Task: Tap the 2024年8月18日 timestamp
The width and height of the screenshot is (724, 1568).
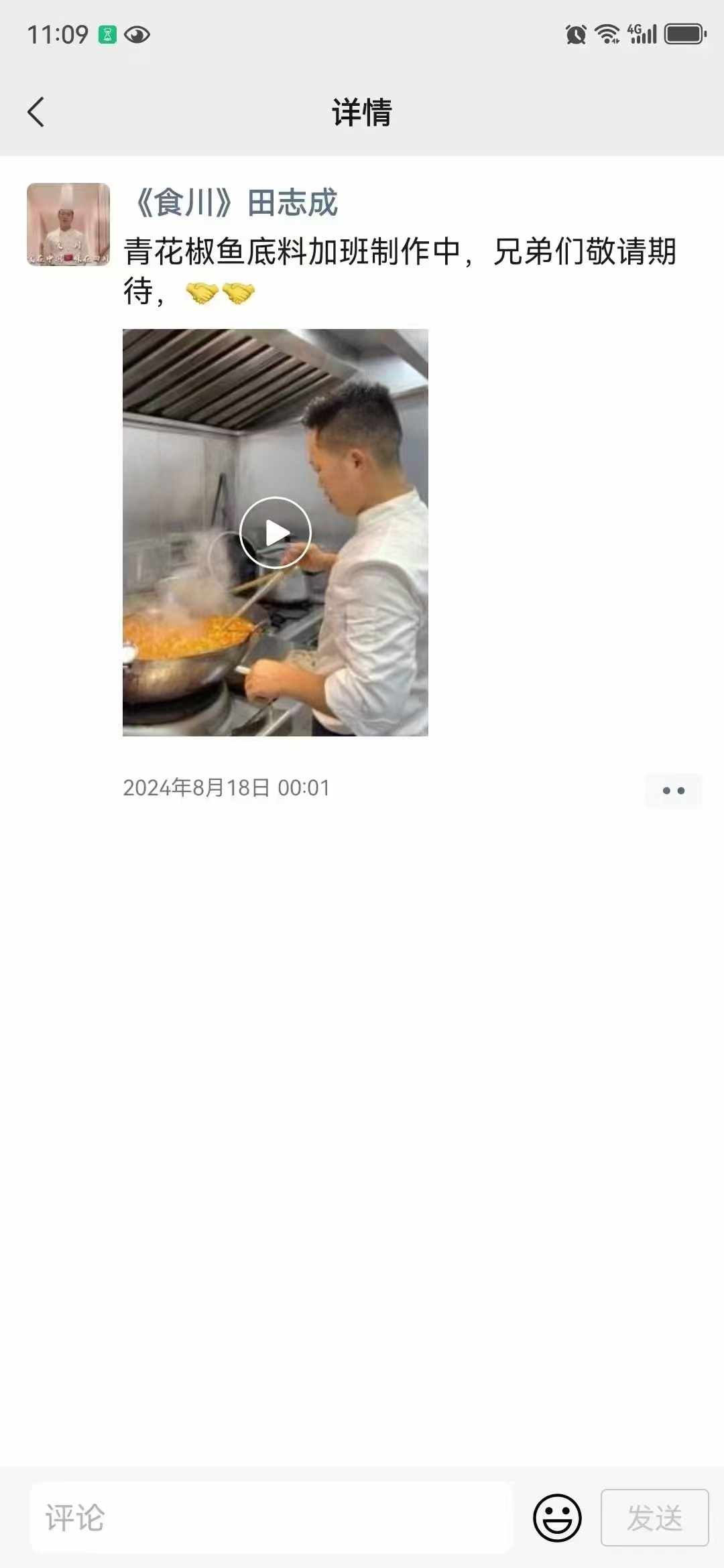Action: click(x=226, y=789)
